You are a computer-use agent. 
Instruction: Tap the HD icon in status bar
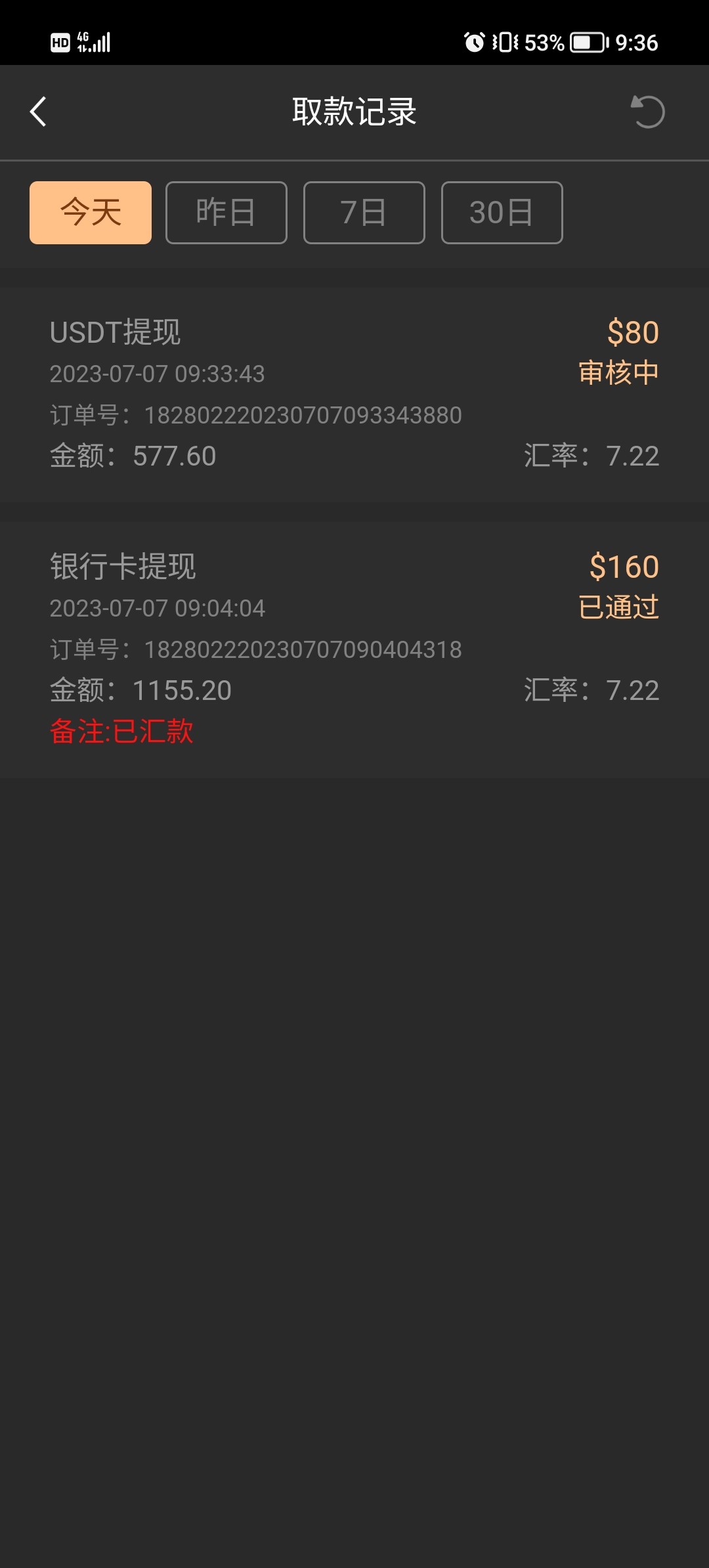(60, 42)
